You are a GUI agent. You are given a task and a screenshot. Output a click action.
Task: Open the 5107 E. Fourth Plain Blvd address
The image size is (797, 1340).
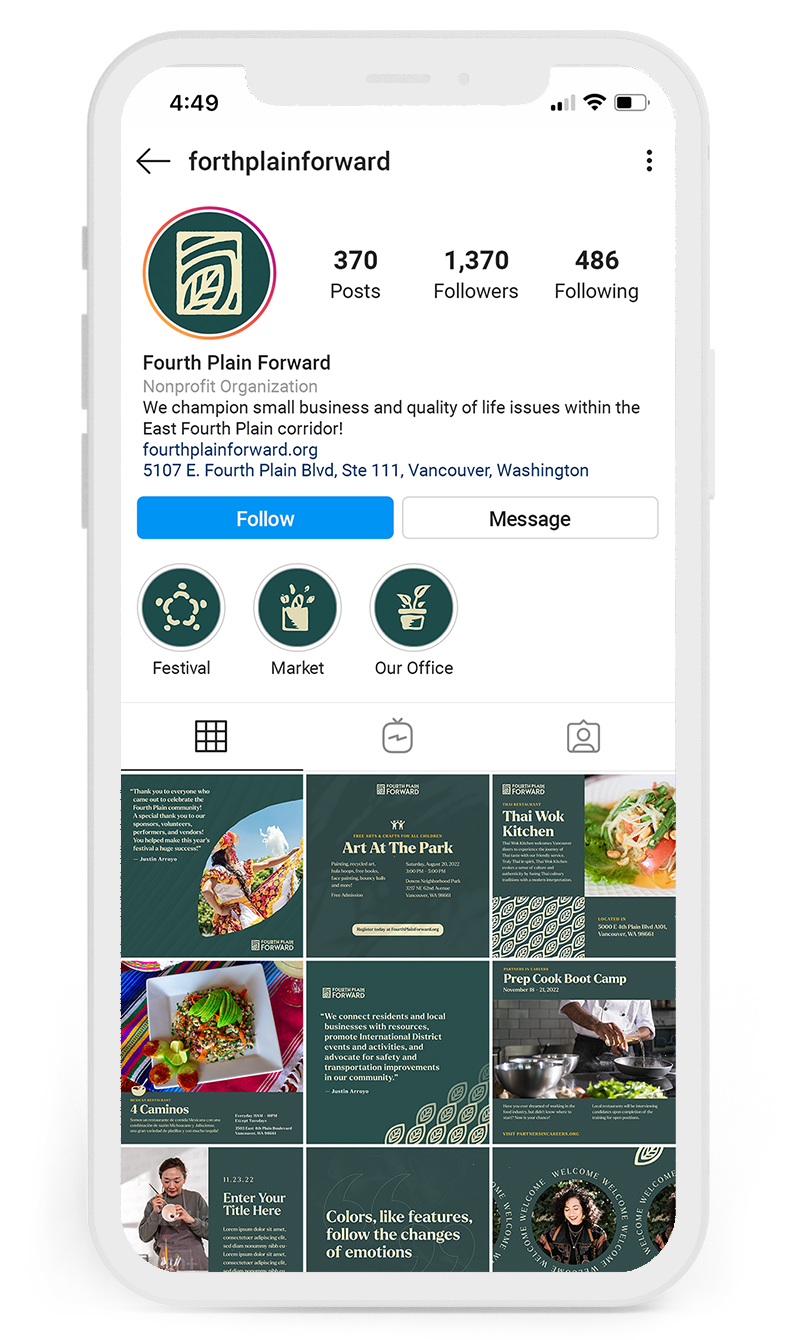point(365,470)
